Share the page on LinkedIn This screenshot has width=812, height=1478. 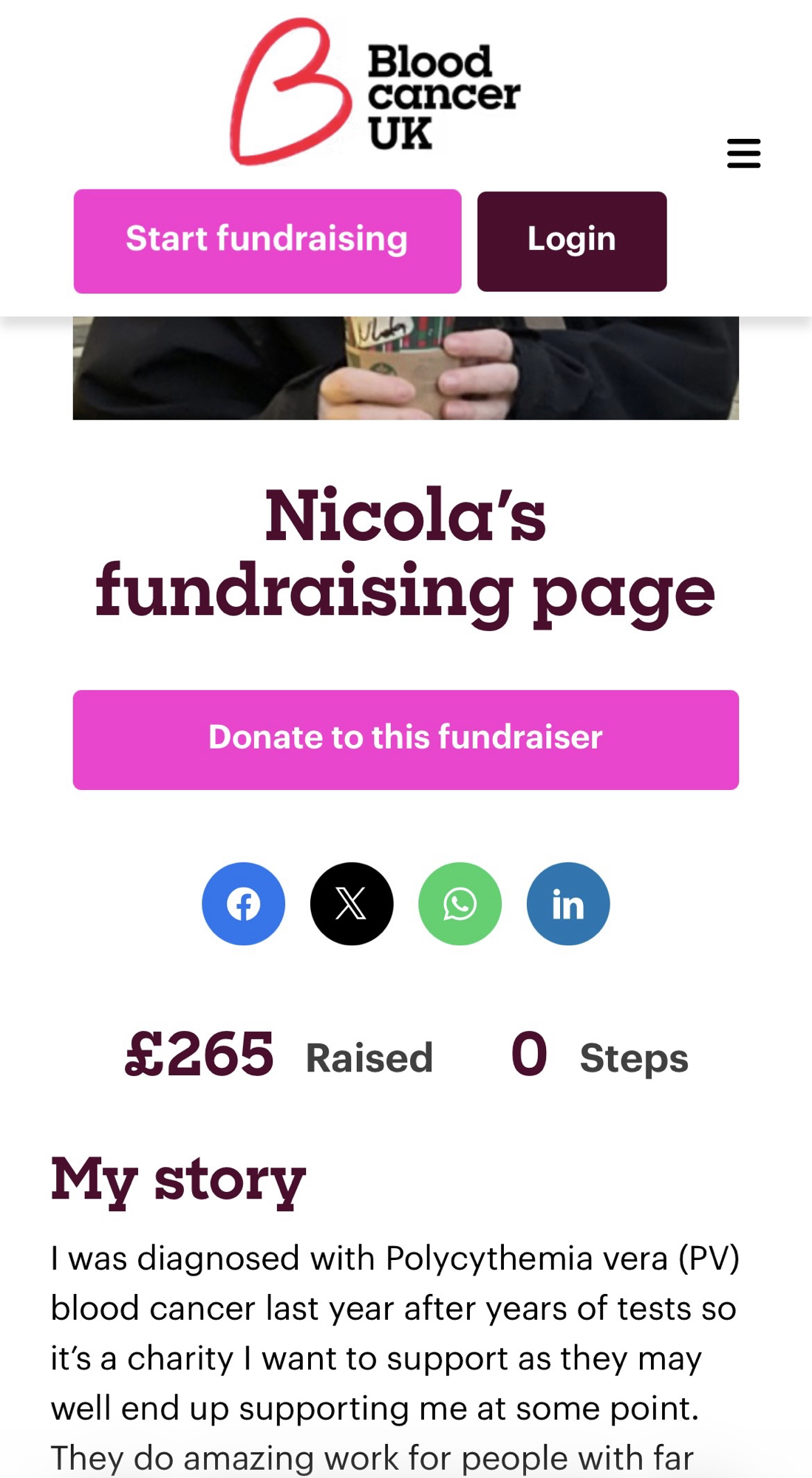pos(567,903)
